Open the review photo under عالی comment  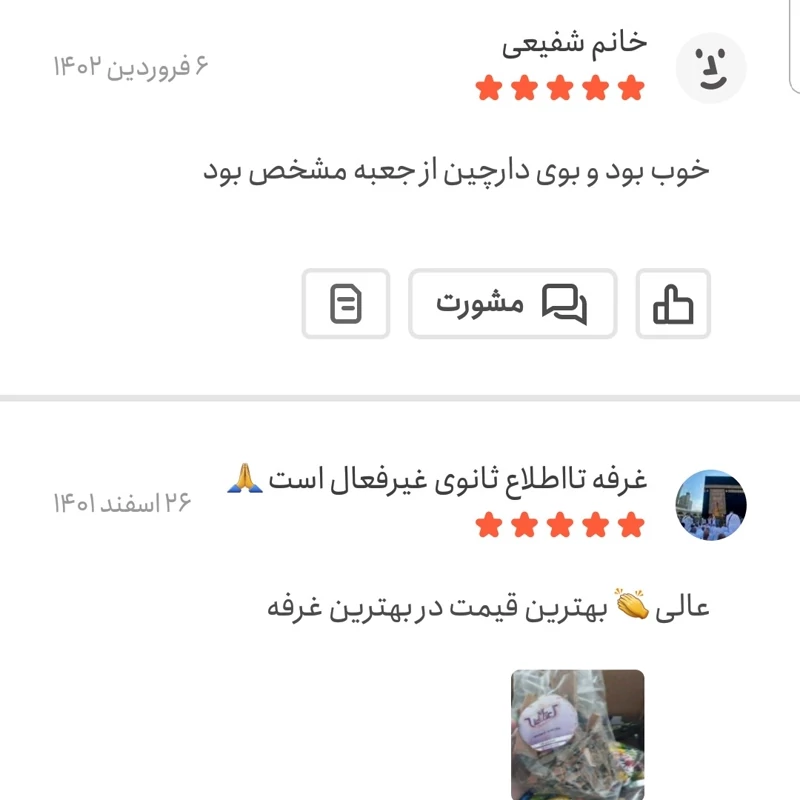[577, 733]
